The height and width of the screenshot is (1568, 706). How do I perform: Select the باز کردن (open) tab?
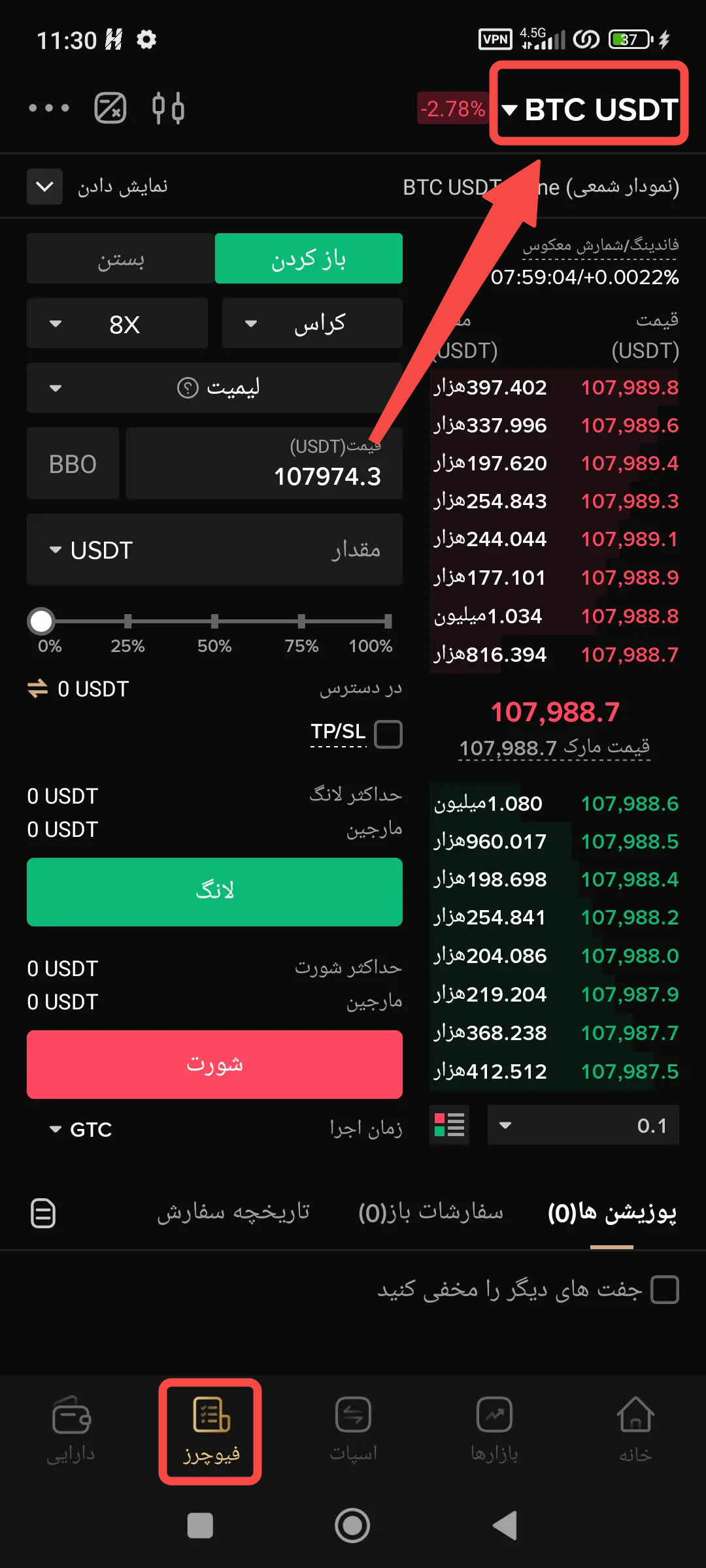[309, 259]
